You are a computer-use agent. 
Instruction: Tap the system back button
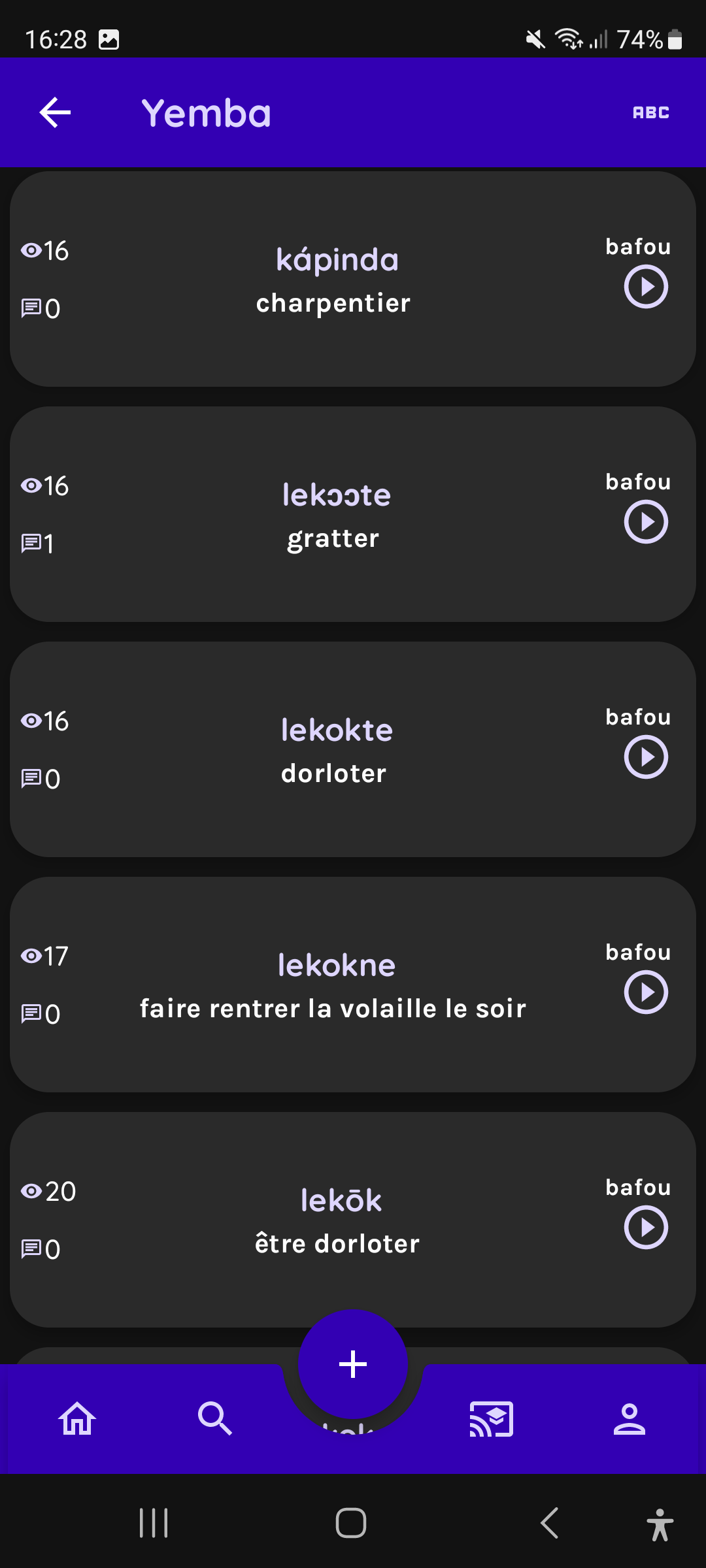pyautogui.click(x=549, y=1523)
